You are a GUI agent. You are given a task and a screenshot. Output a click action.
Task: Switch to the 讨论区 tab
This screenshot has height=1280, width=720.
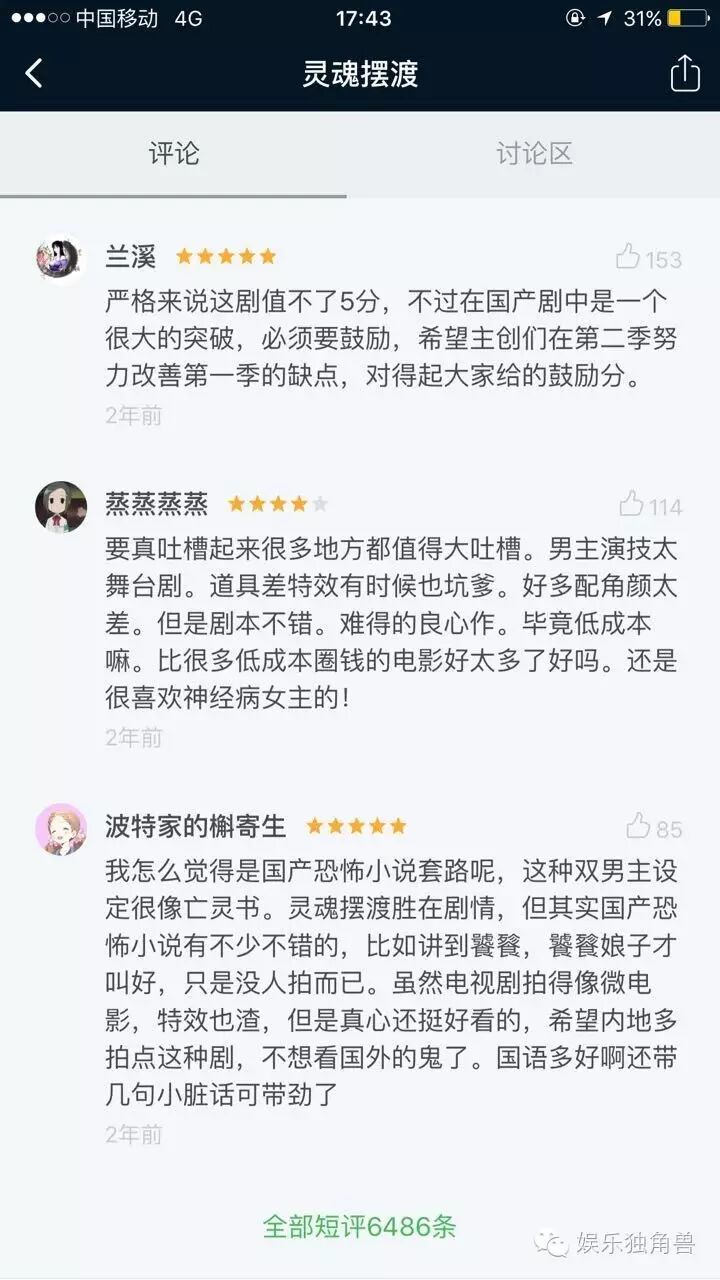click(x=534, y=153)
